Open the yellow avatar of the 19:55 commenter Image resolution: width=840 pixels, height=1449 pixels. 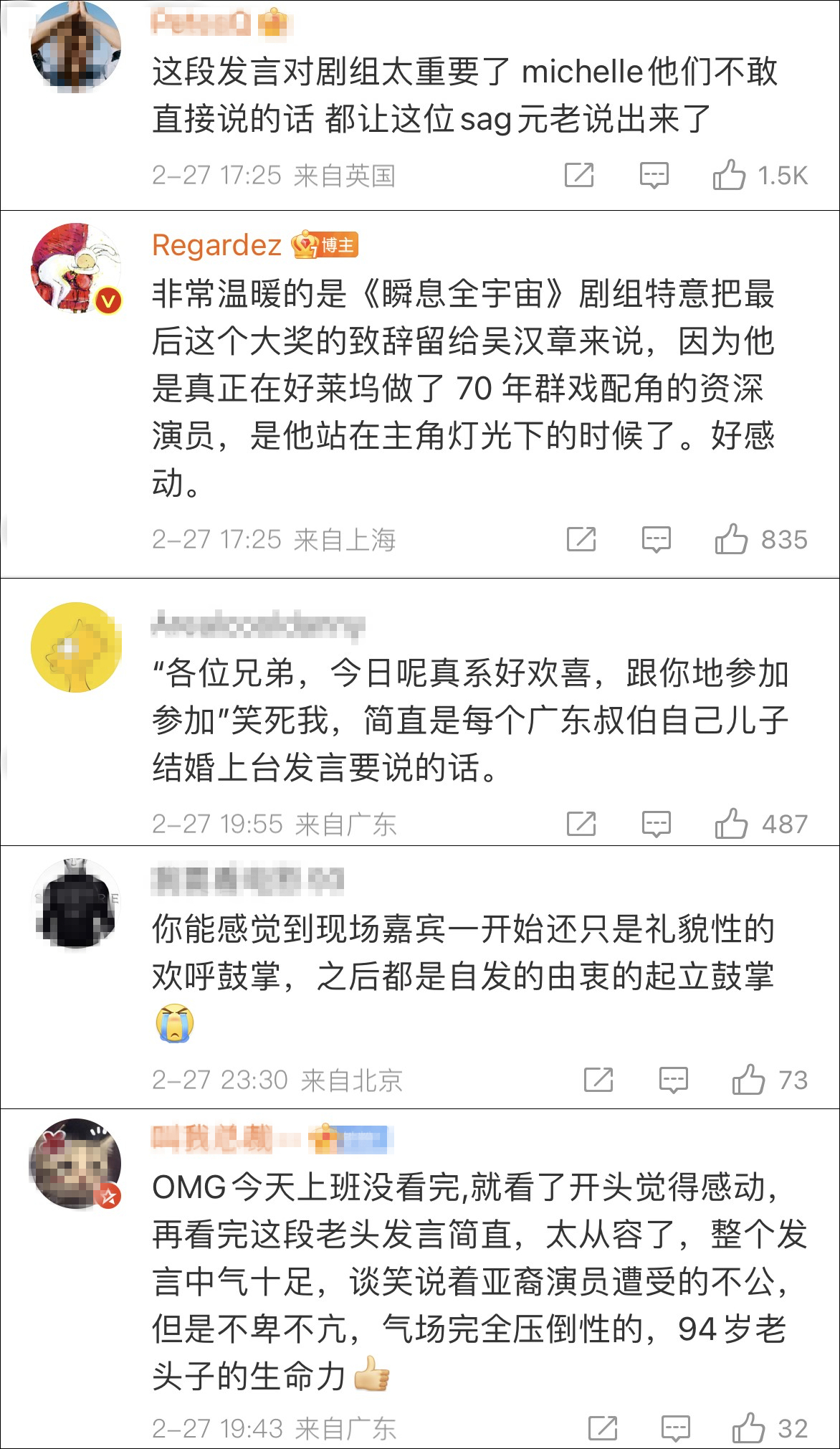click(x=76, y=647)
